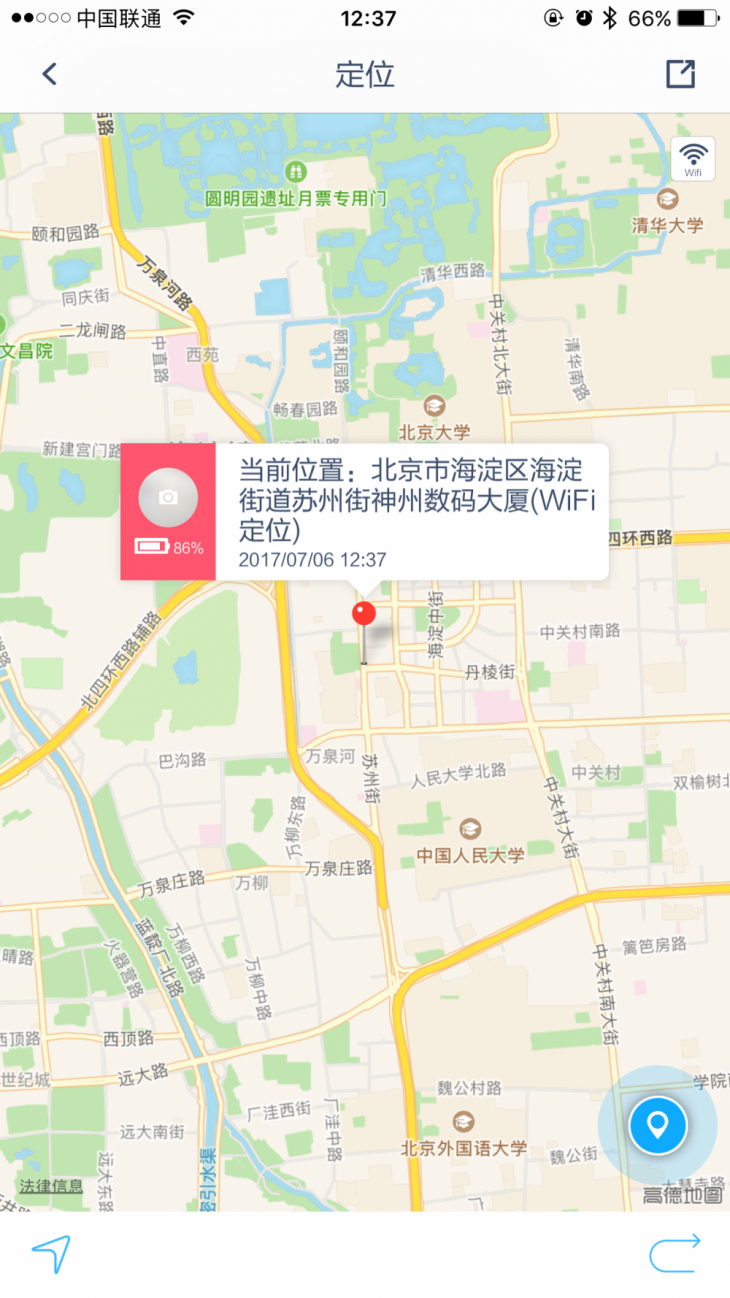Tap the Wifi positioning button on the map
The image size is (730, 1298).
pos(692,159)
